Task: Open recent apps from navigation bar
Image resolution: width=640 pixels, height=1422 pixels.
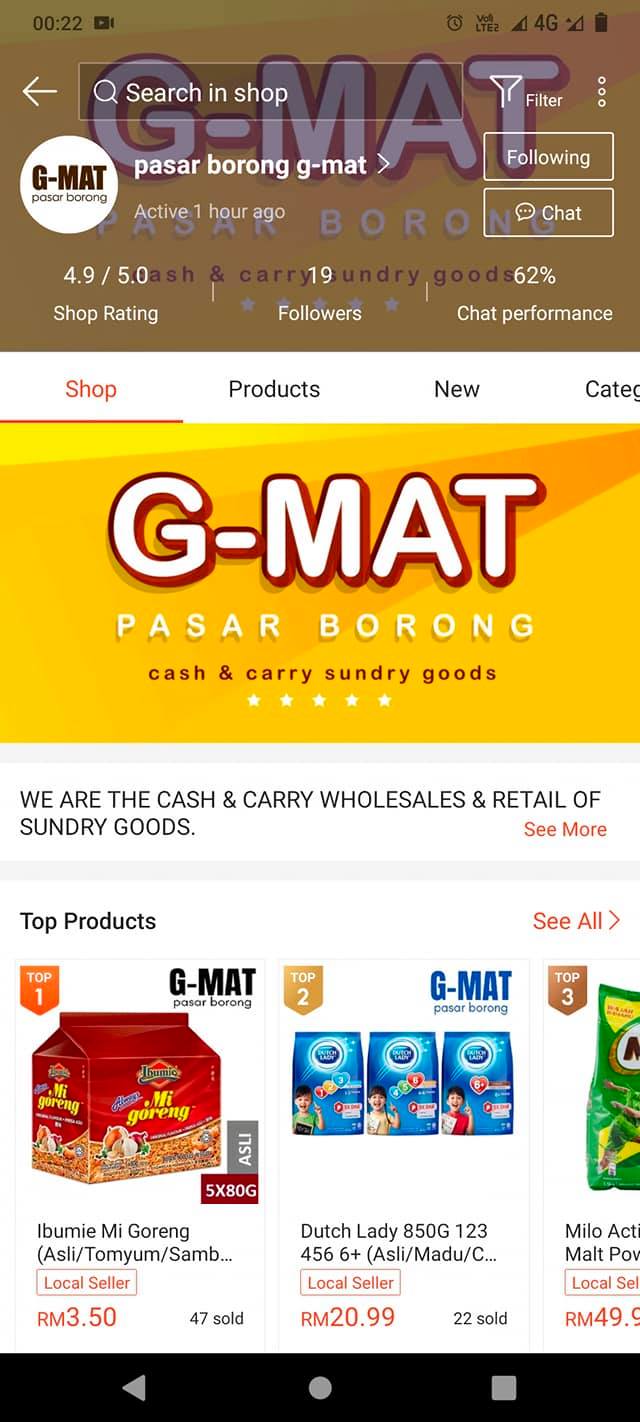Action: [x=504, y=1387]
